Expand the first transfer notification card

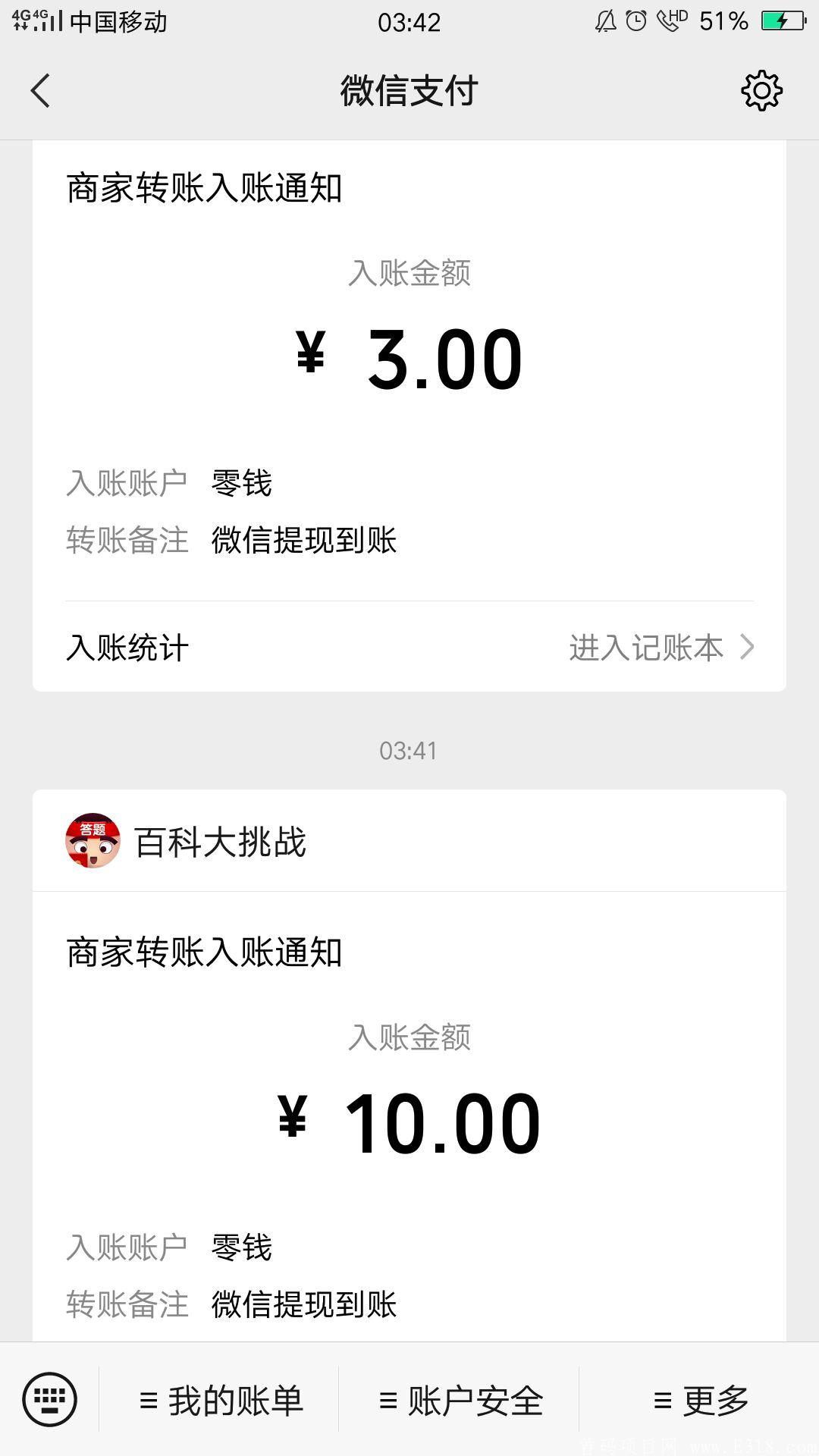(x=409, y=364)
